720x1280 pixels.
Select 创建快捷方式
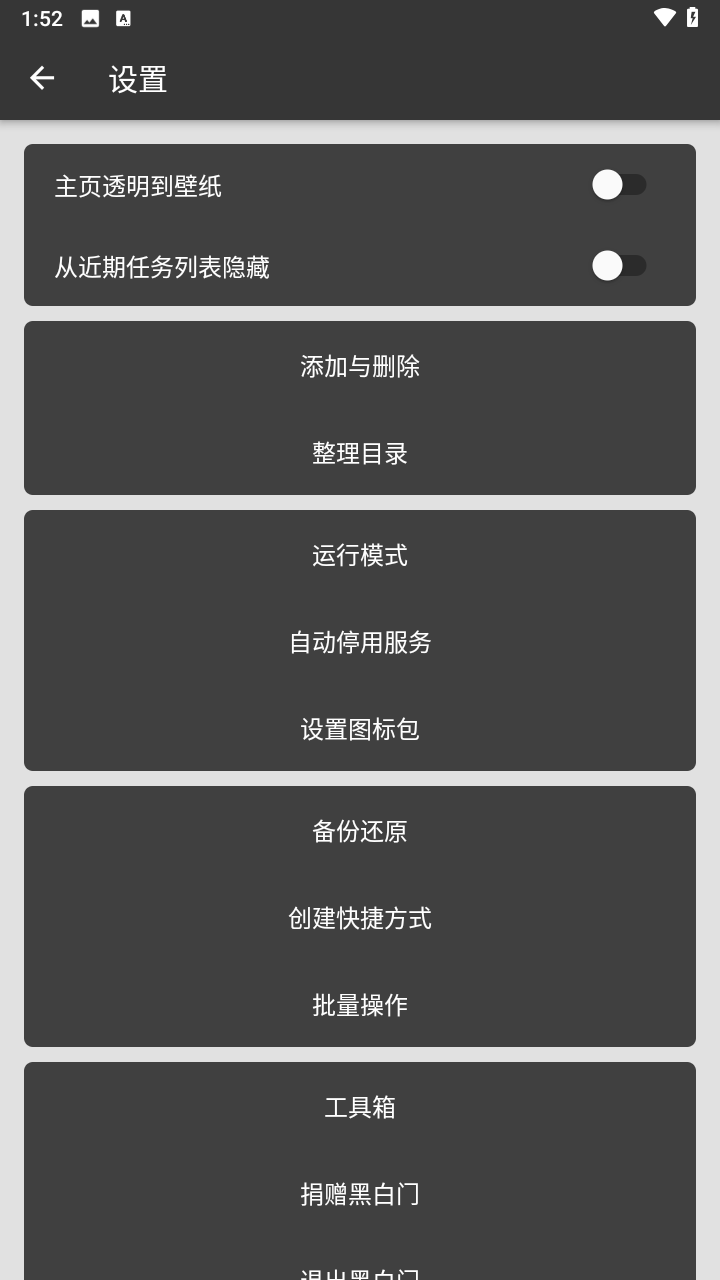[x=360, y=918]
